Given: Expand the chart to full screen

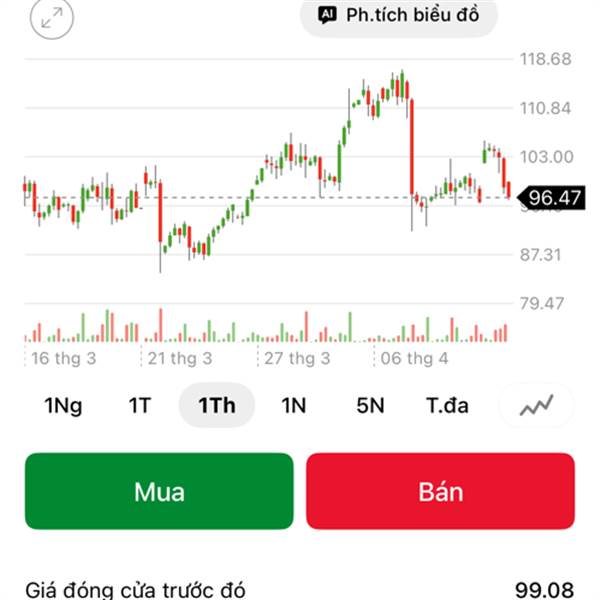Looking at the screenshot, I should [x=52, y=16].
